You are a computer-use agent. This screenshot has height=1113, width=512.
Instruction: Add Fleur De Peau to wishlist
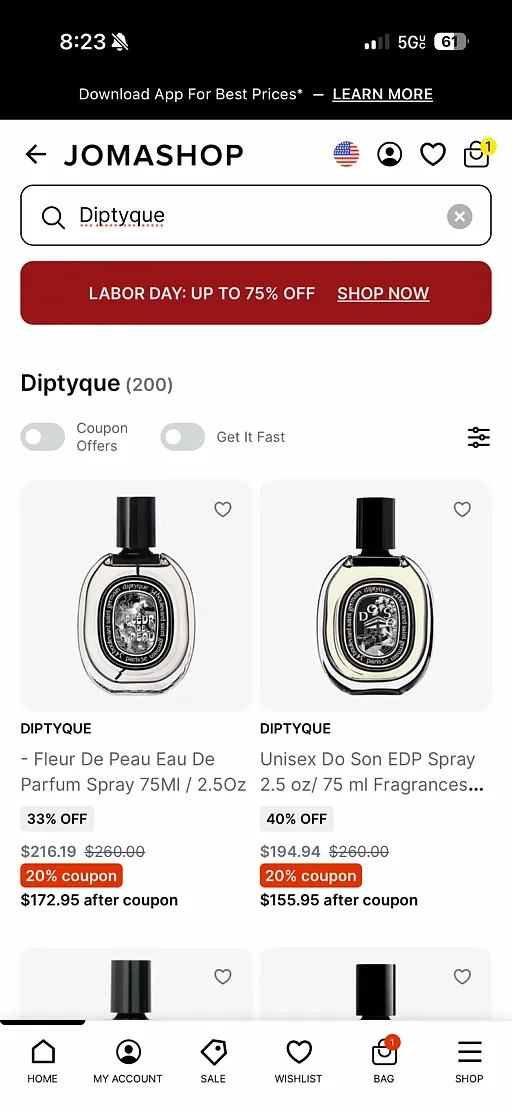point(223,509)
